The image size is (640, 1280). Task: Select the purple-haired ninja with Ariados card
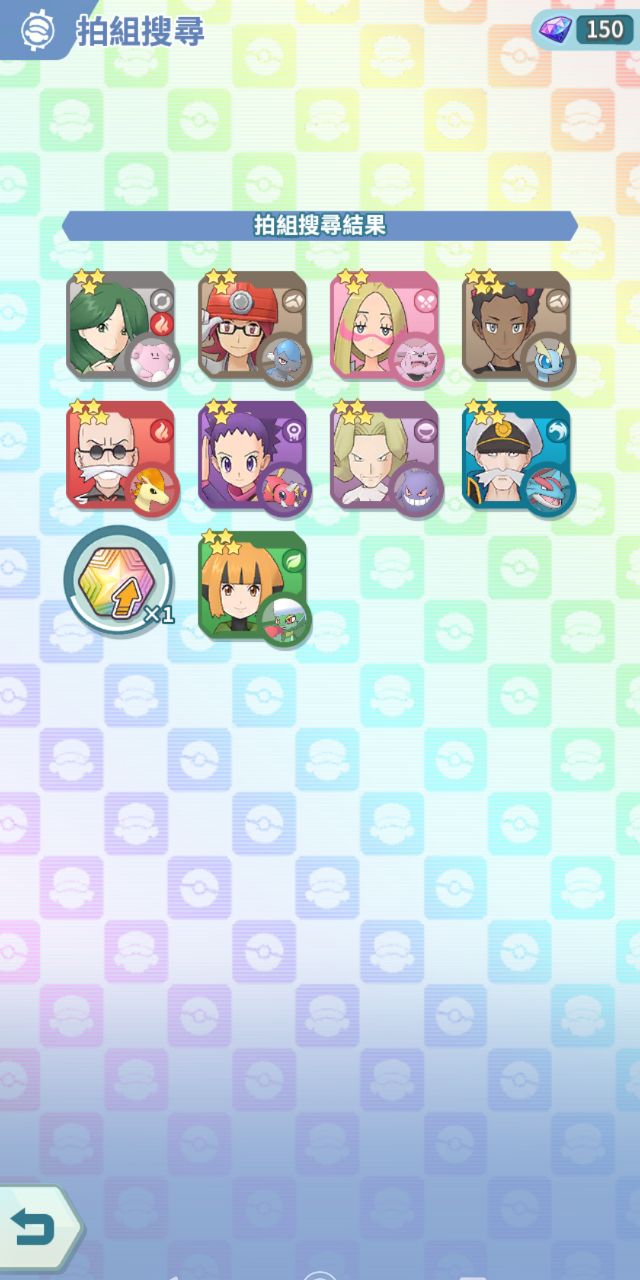[253, 456]
